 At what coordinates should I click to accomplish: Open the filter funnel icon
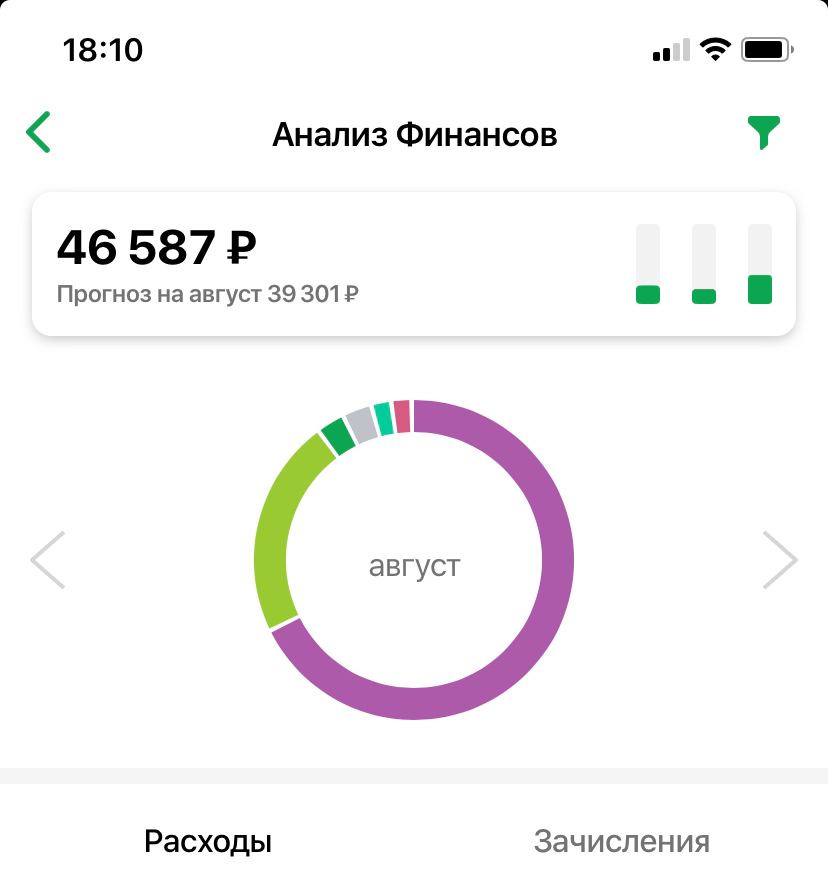point(764,133)
